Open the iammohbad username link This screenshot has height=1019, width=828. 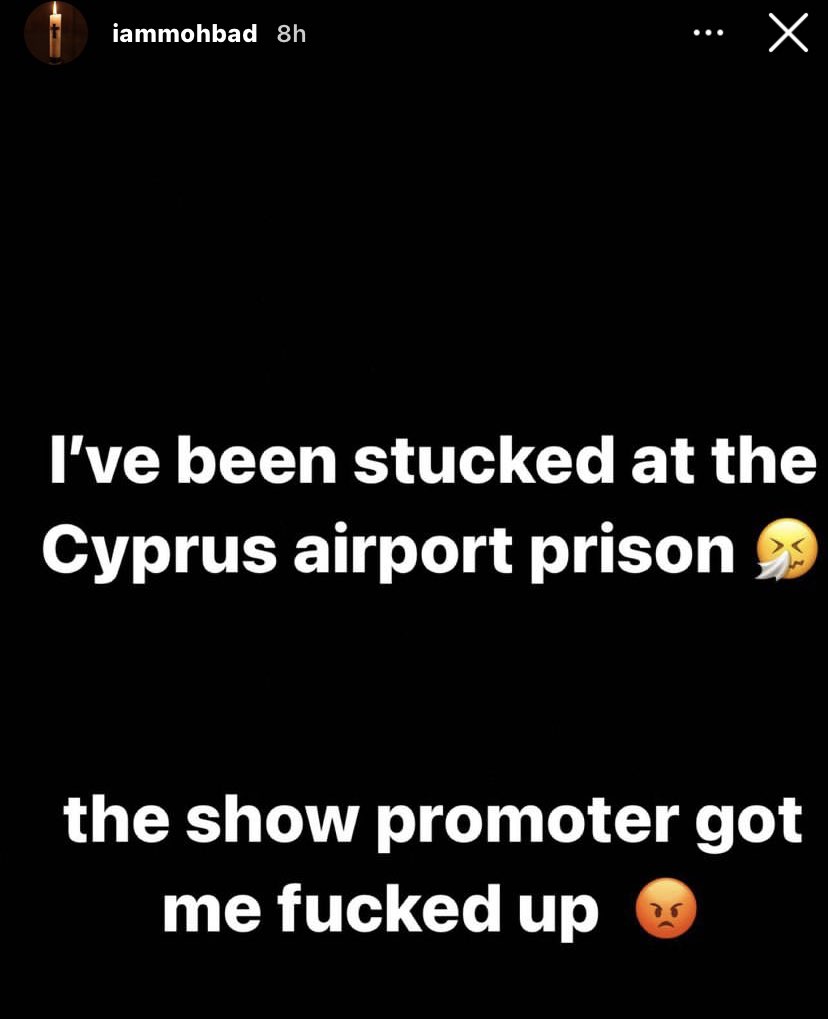(x=185, y=33)
